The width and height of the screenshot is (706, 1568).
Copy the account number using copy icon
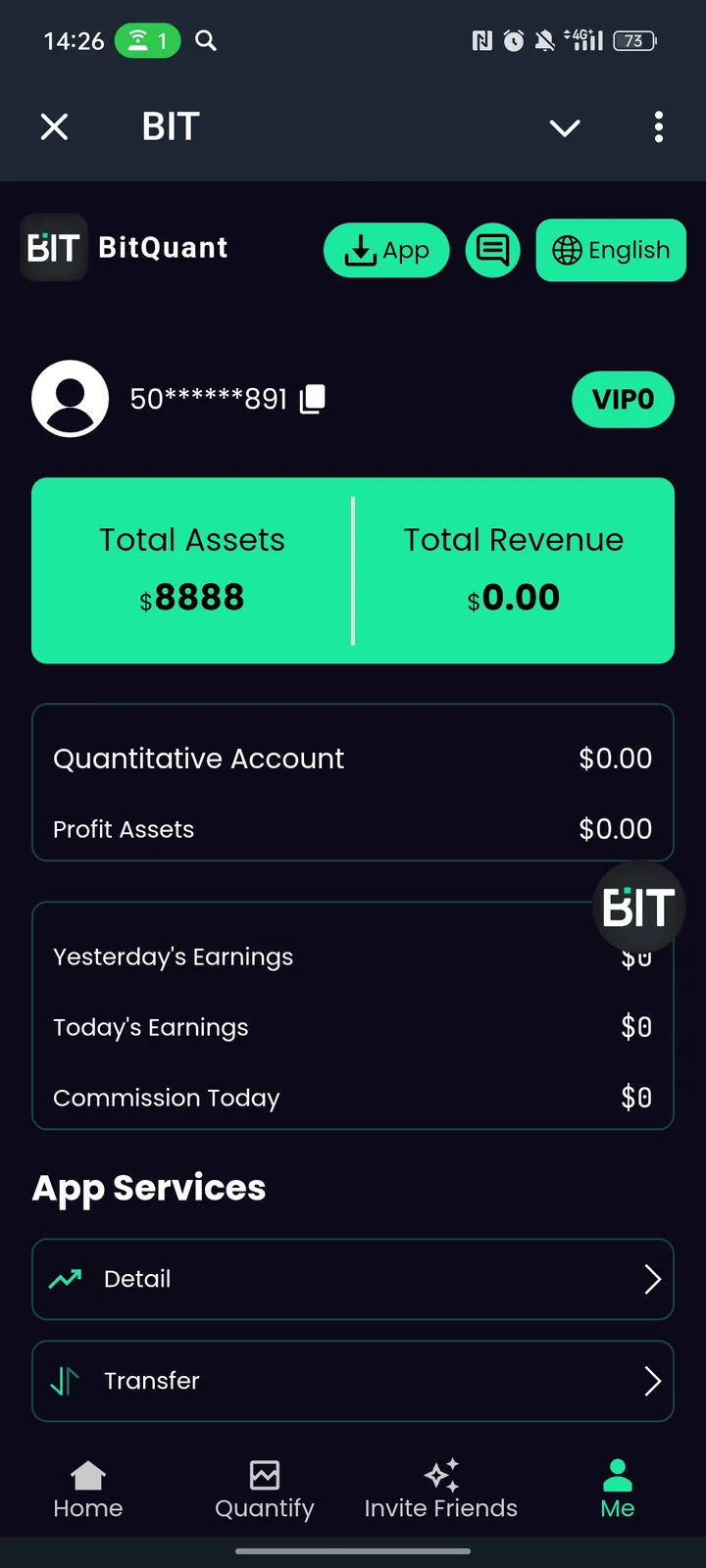pos(312,399)
